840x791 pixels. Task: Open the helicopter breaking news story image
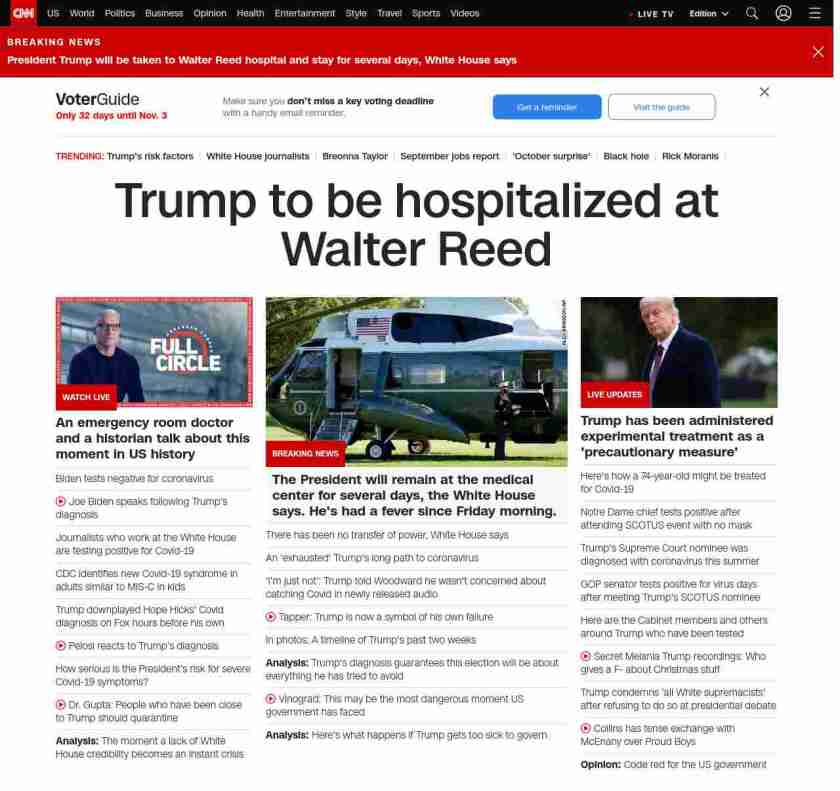[416, 380]
